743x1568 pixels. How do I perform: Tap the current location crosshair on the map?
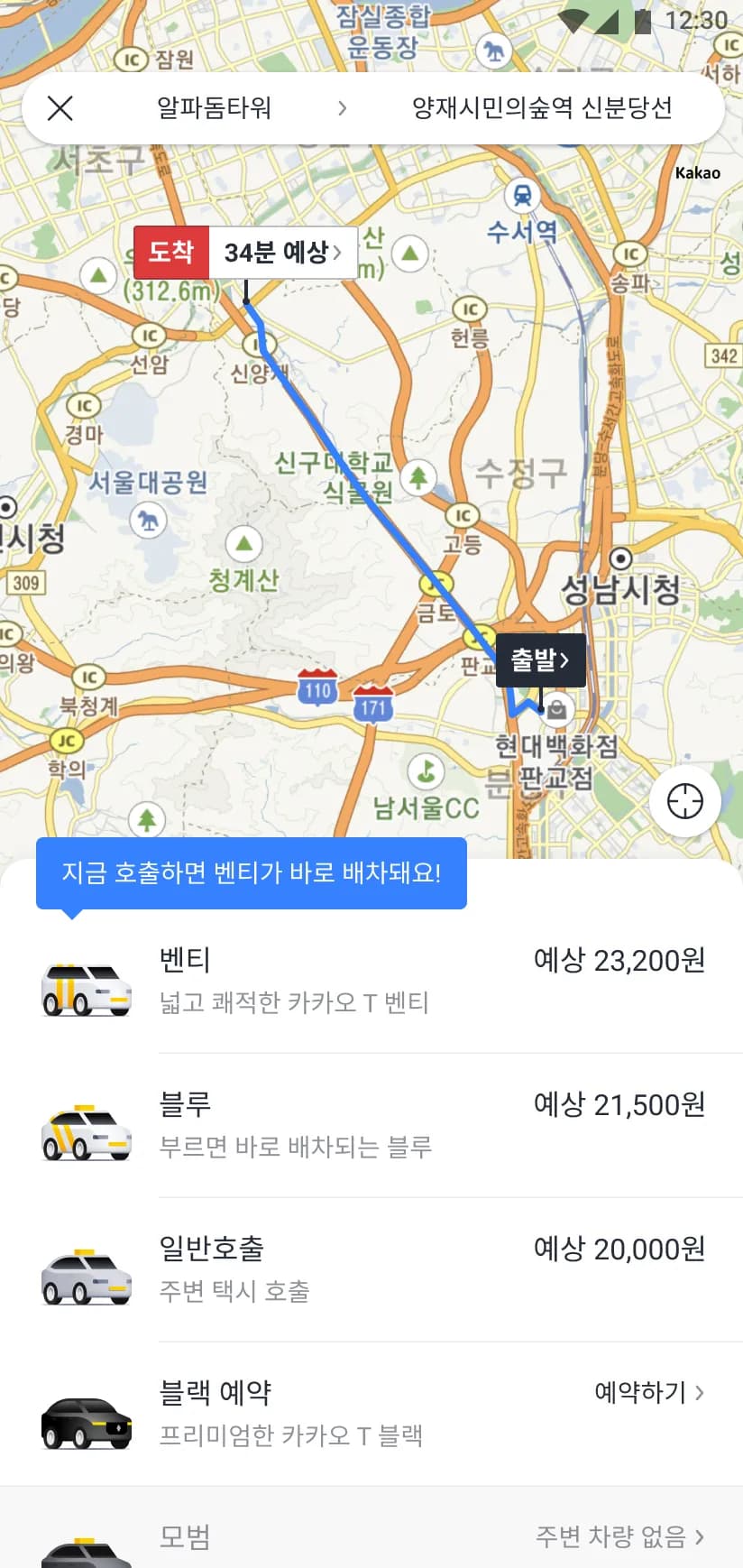click(684, 800)
